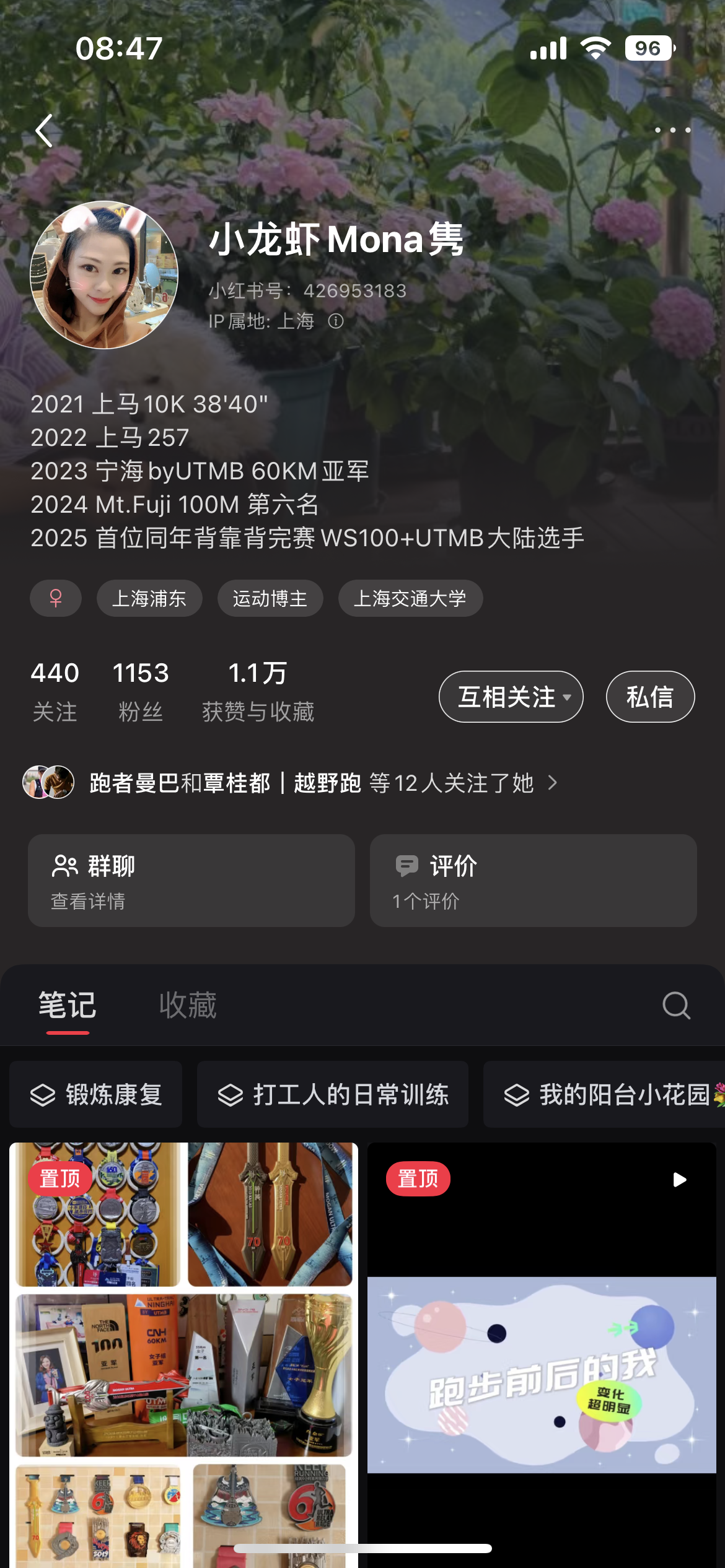Viewport: 725px width, 1568px height.
Task: Filter notes by 锻炼康复 collection
Action: 96,1094
